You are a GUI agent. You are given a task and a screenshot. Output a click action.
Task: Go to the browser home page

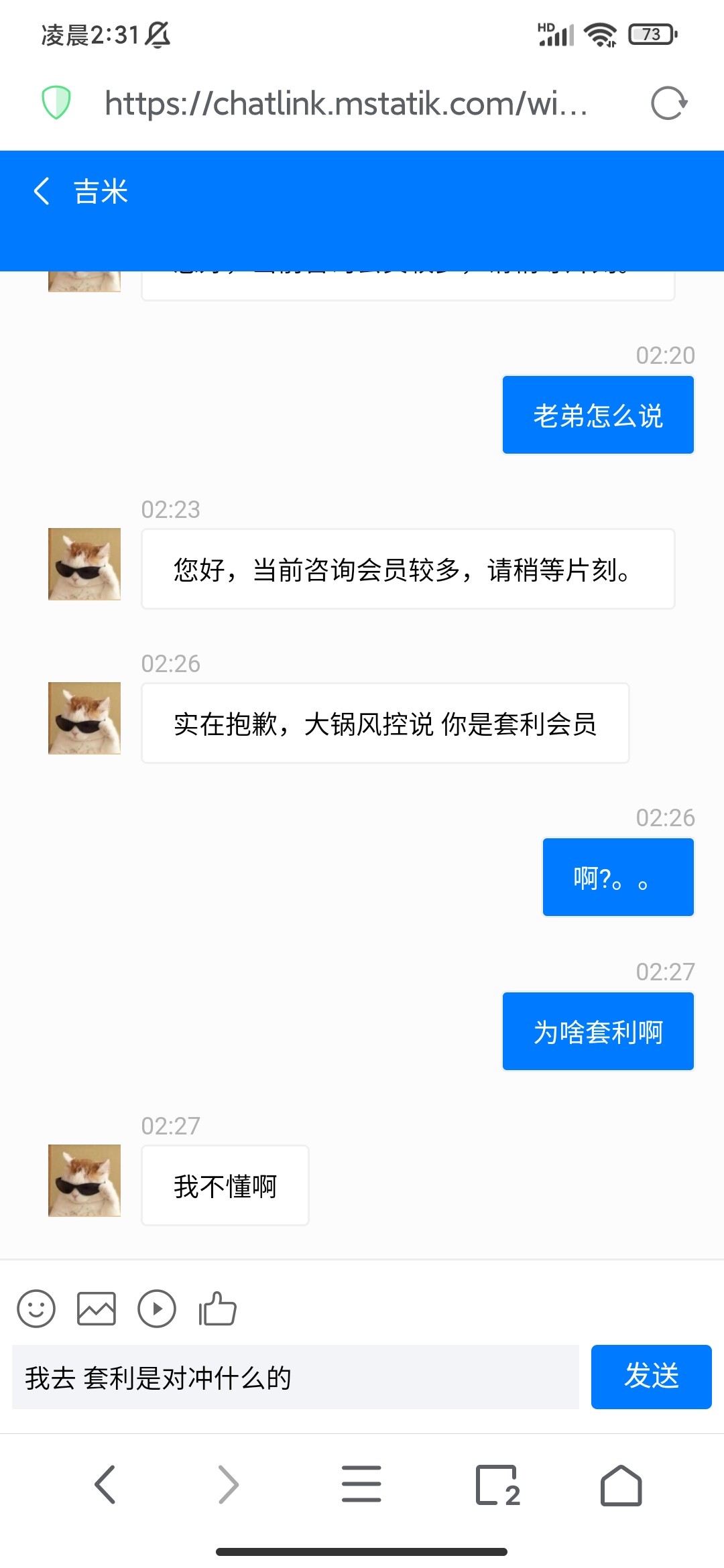621,1485
